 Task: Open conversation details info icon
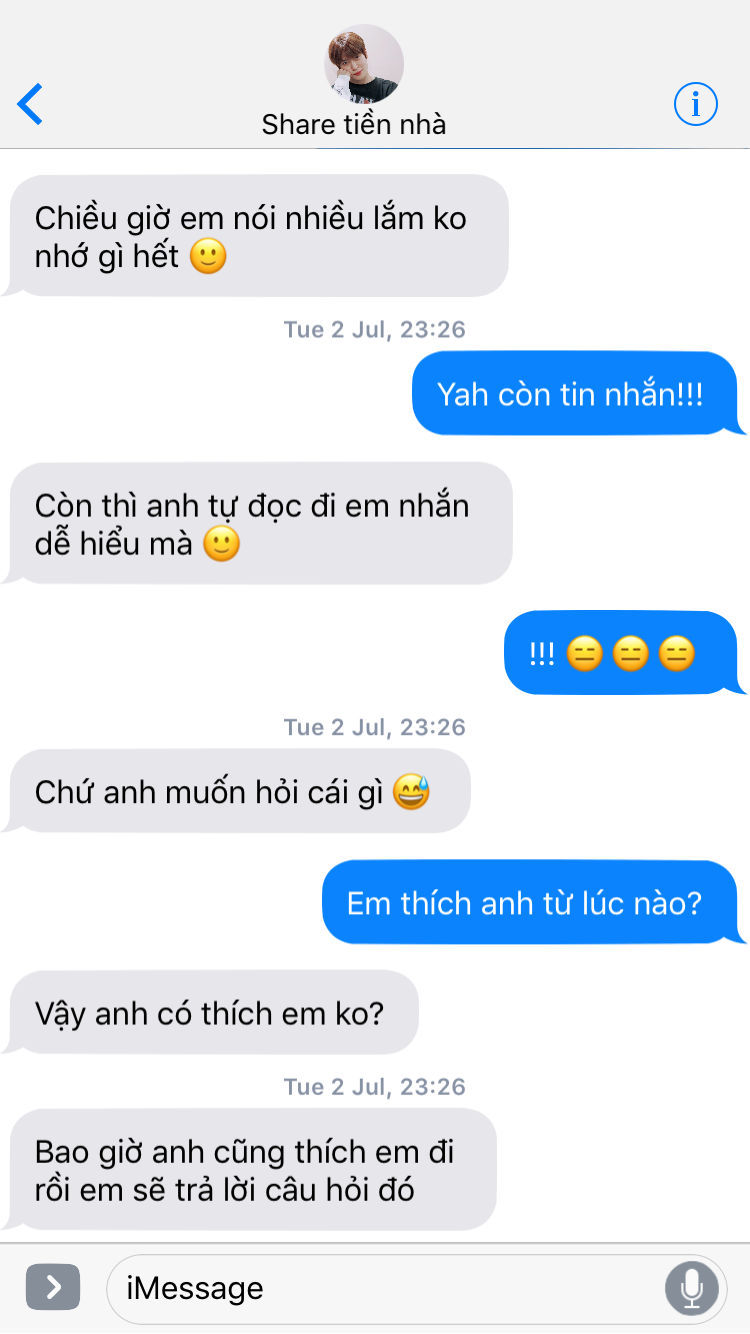coord(696,104)
